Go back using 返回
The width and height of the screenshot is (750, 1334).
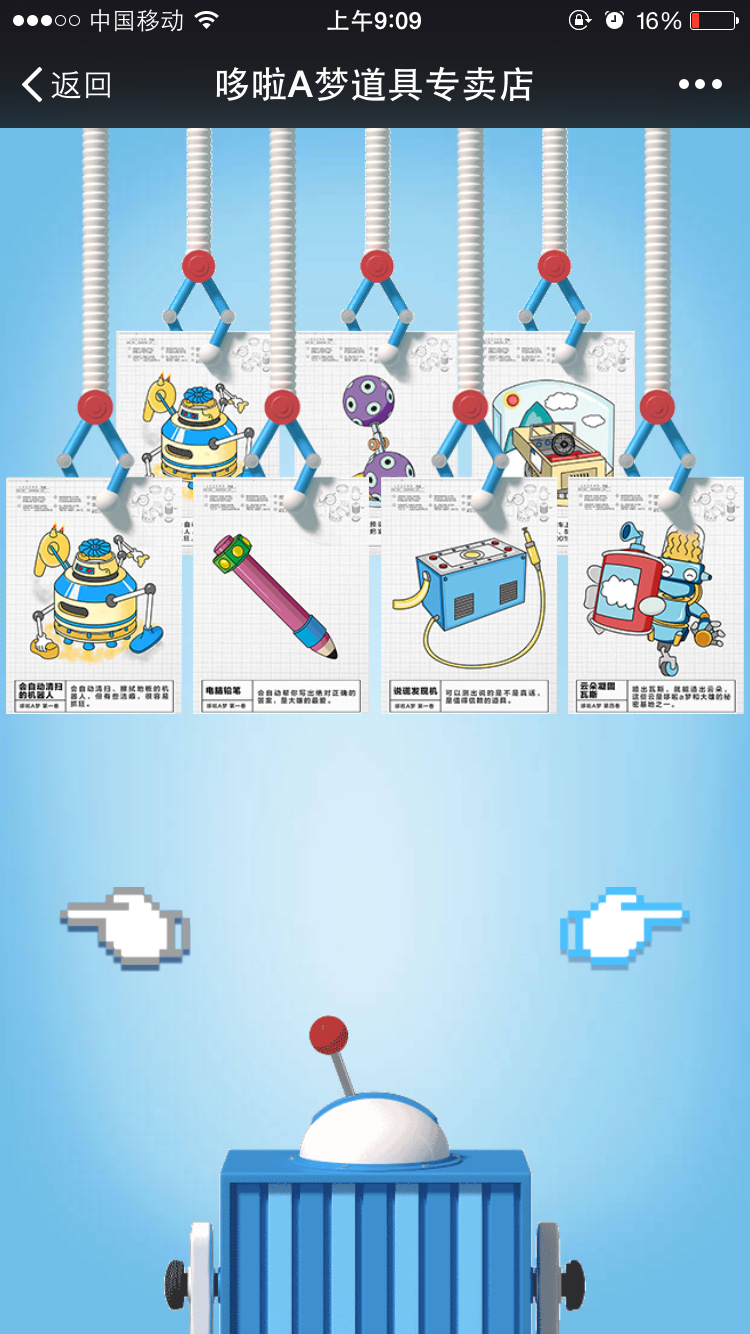pos(66,85)
